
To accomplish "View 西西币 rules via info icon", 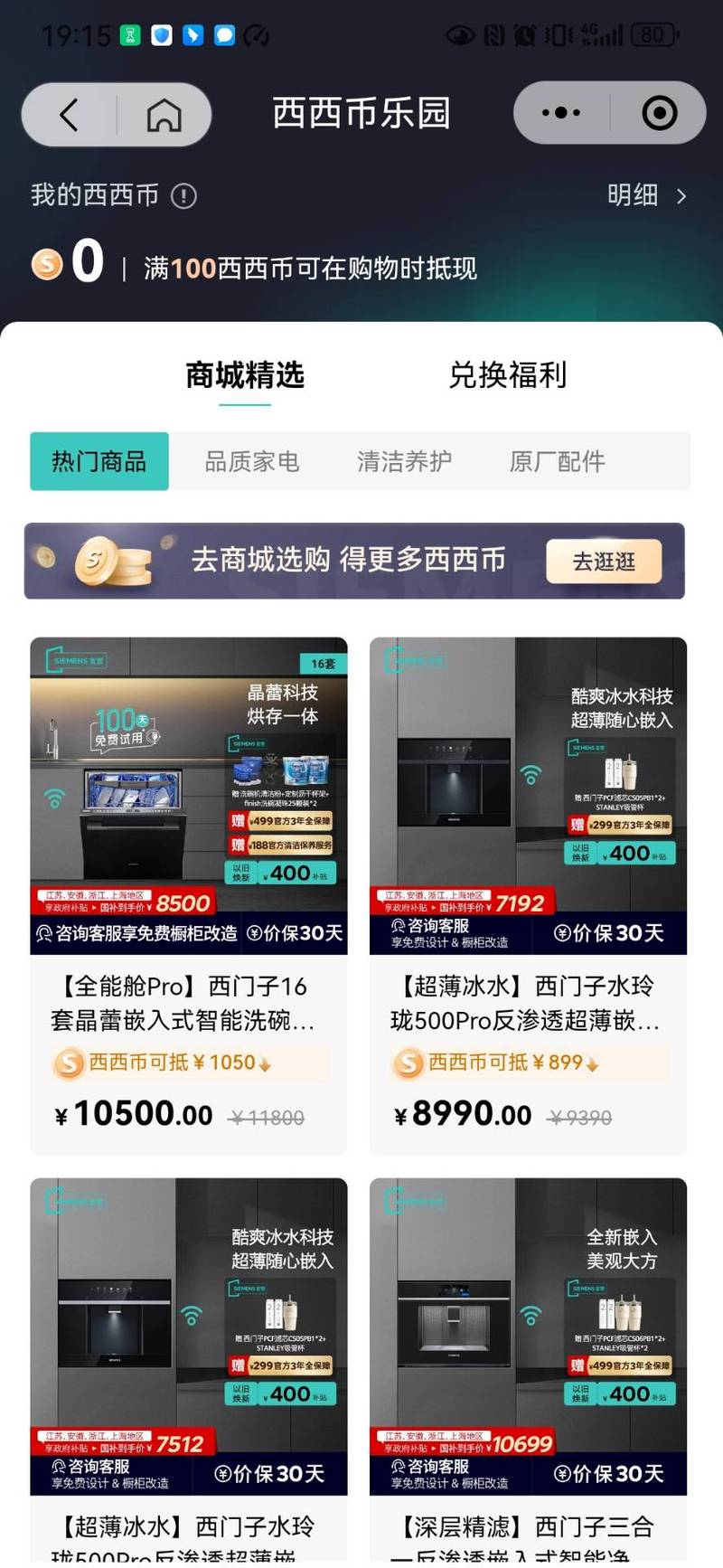I will point(183,196).
